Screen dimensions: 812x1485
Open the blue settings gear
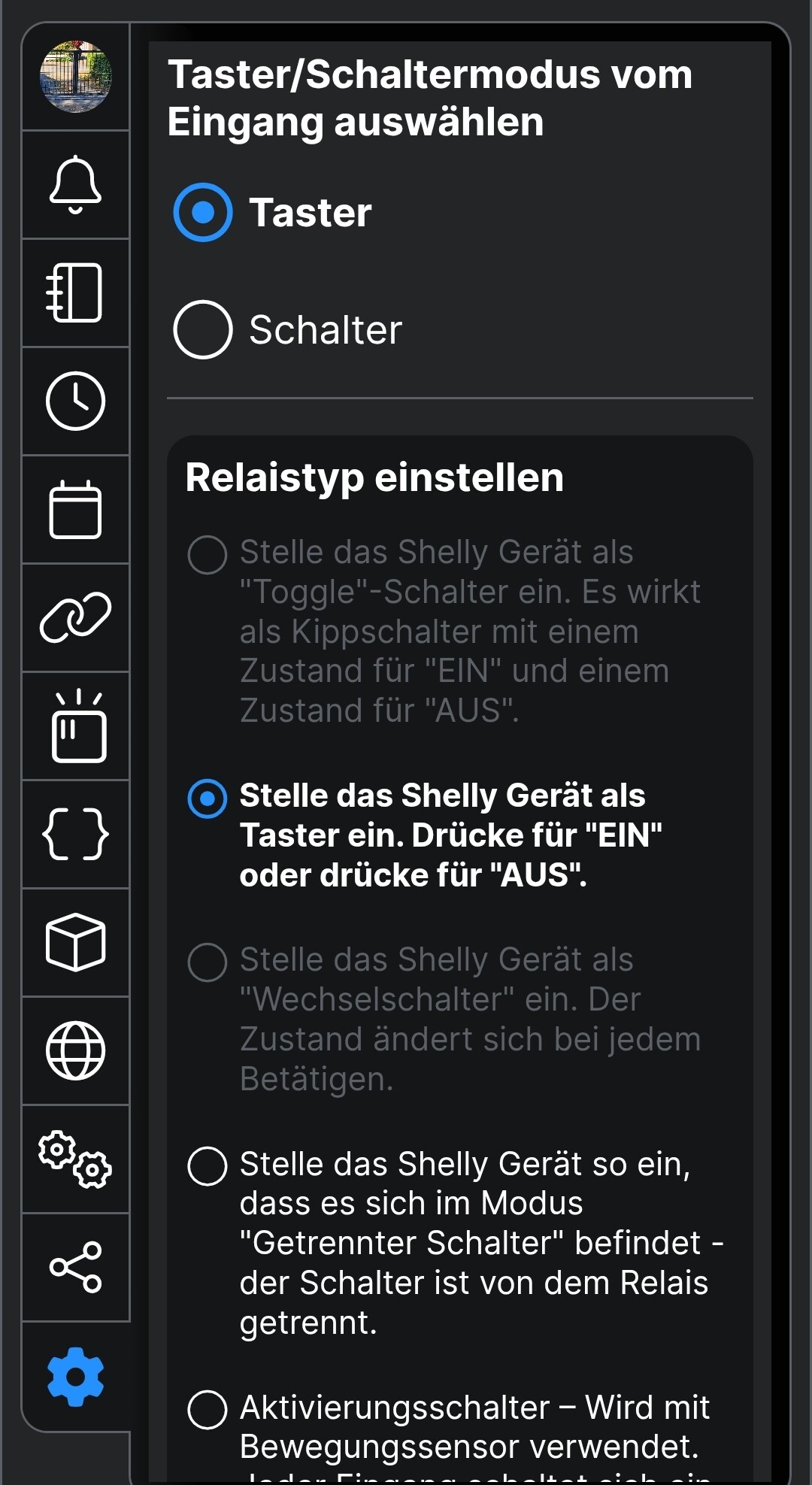(x=75, y=1377)
